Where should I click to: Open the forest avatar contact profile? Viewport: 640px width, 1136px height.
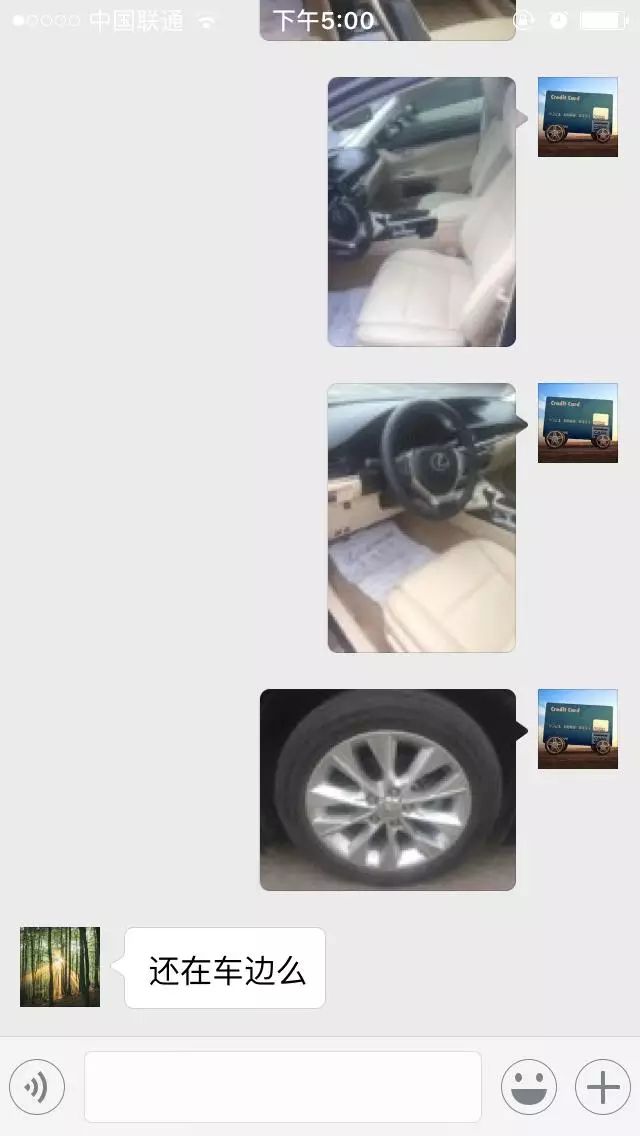tap(60, 966)
